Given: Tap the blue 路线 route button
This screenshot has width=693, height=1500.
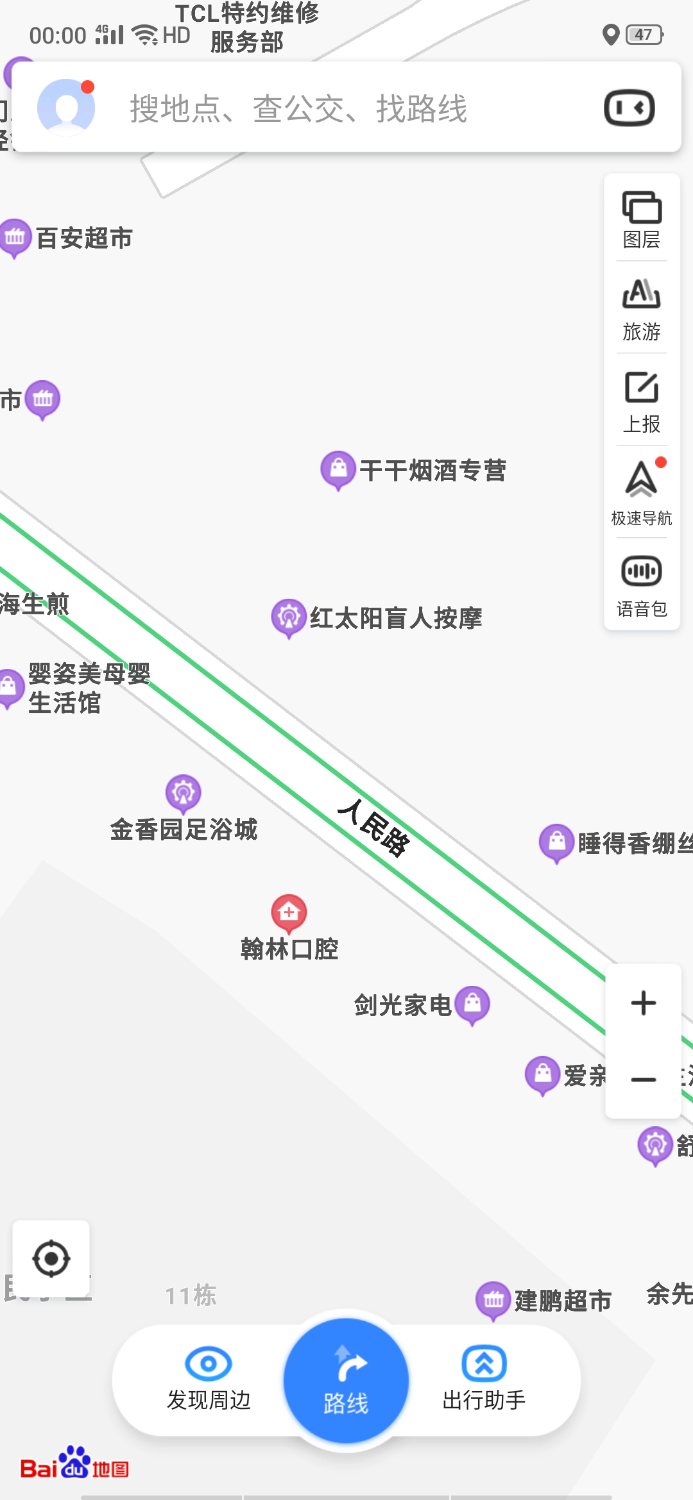Looking at the screenshot, I should [x=346, y=1380].
